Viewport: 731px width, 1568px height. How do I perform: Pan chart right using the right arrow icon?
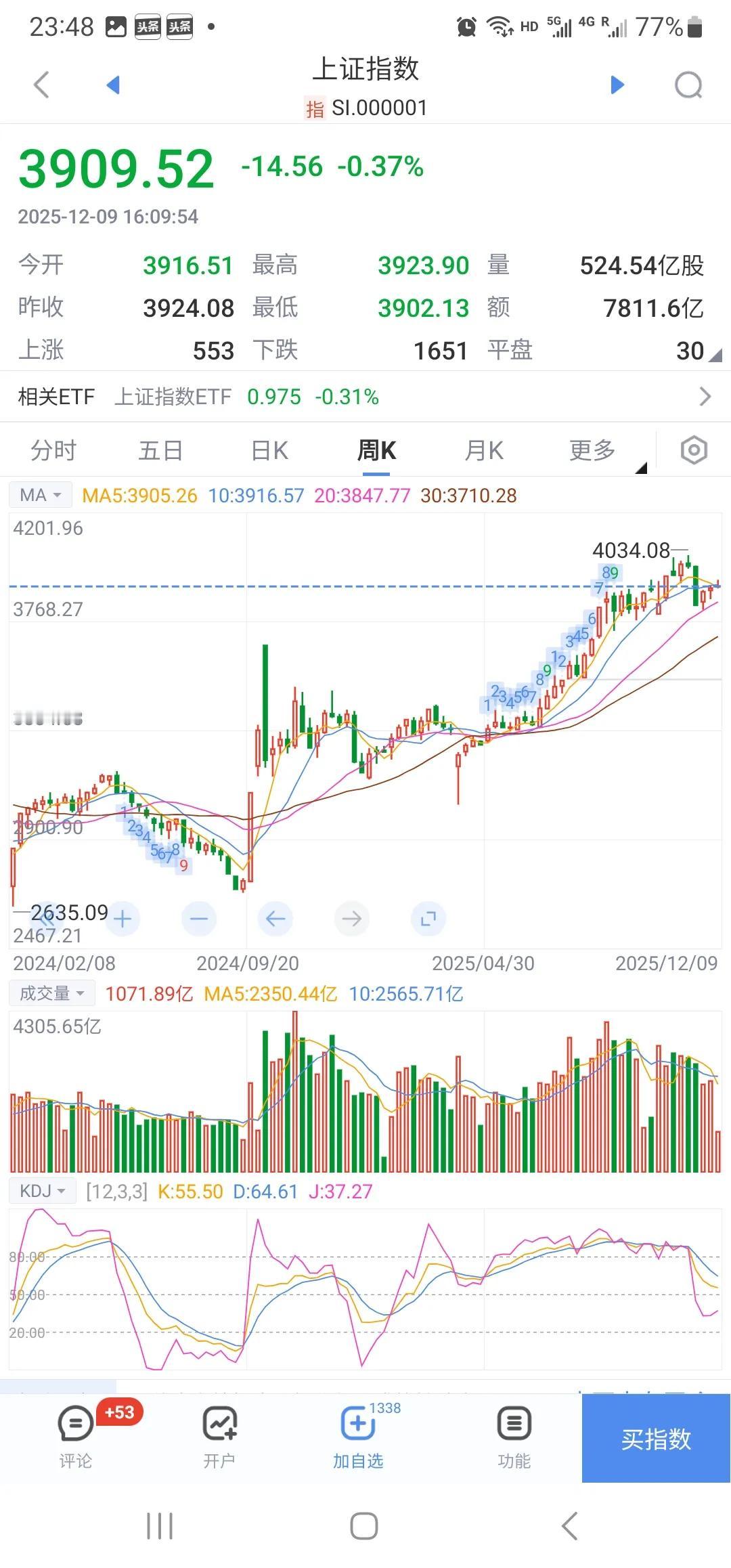click(x=352, y=919)
